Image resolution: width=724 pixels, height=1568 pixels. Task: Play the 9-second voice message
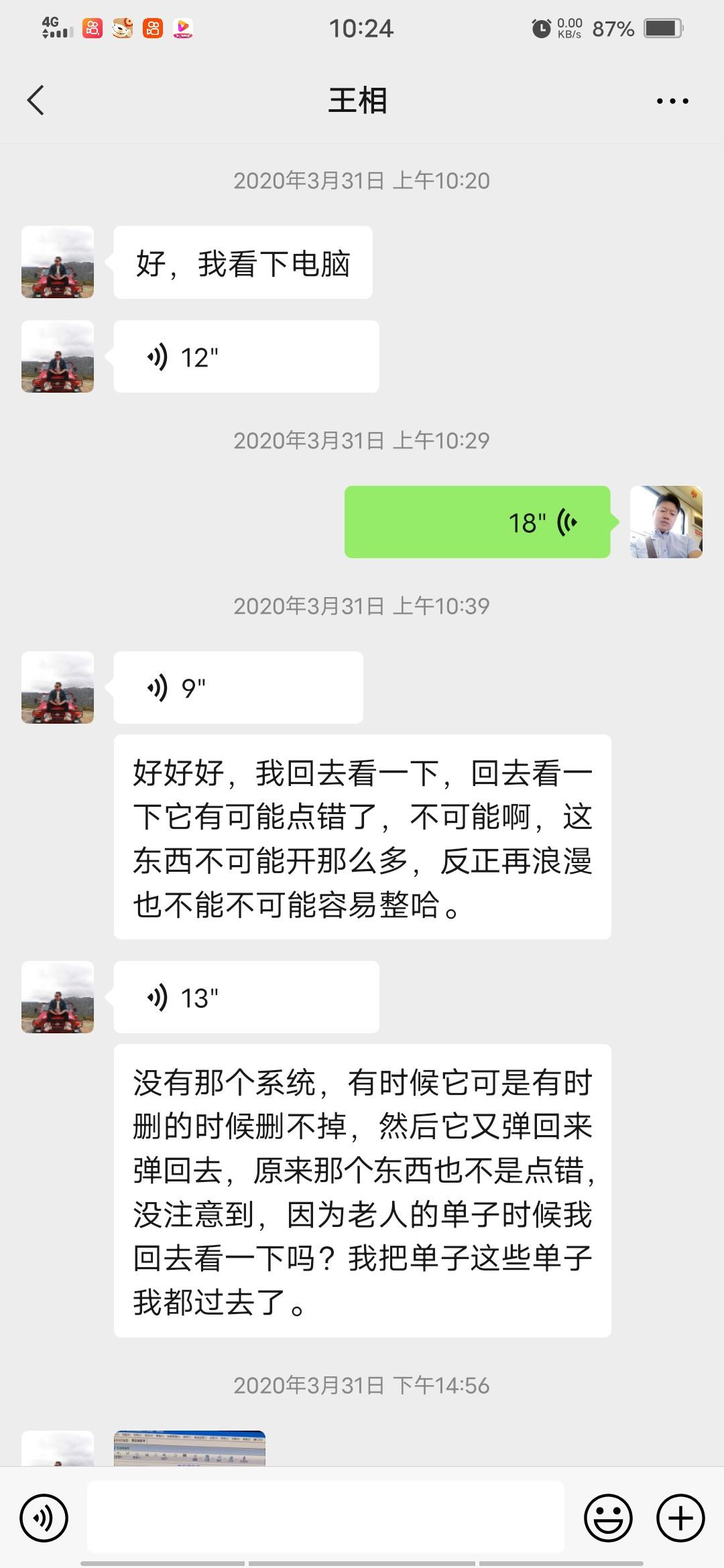[x=238, y=688]
